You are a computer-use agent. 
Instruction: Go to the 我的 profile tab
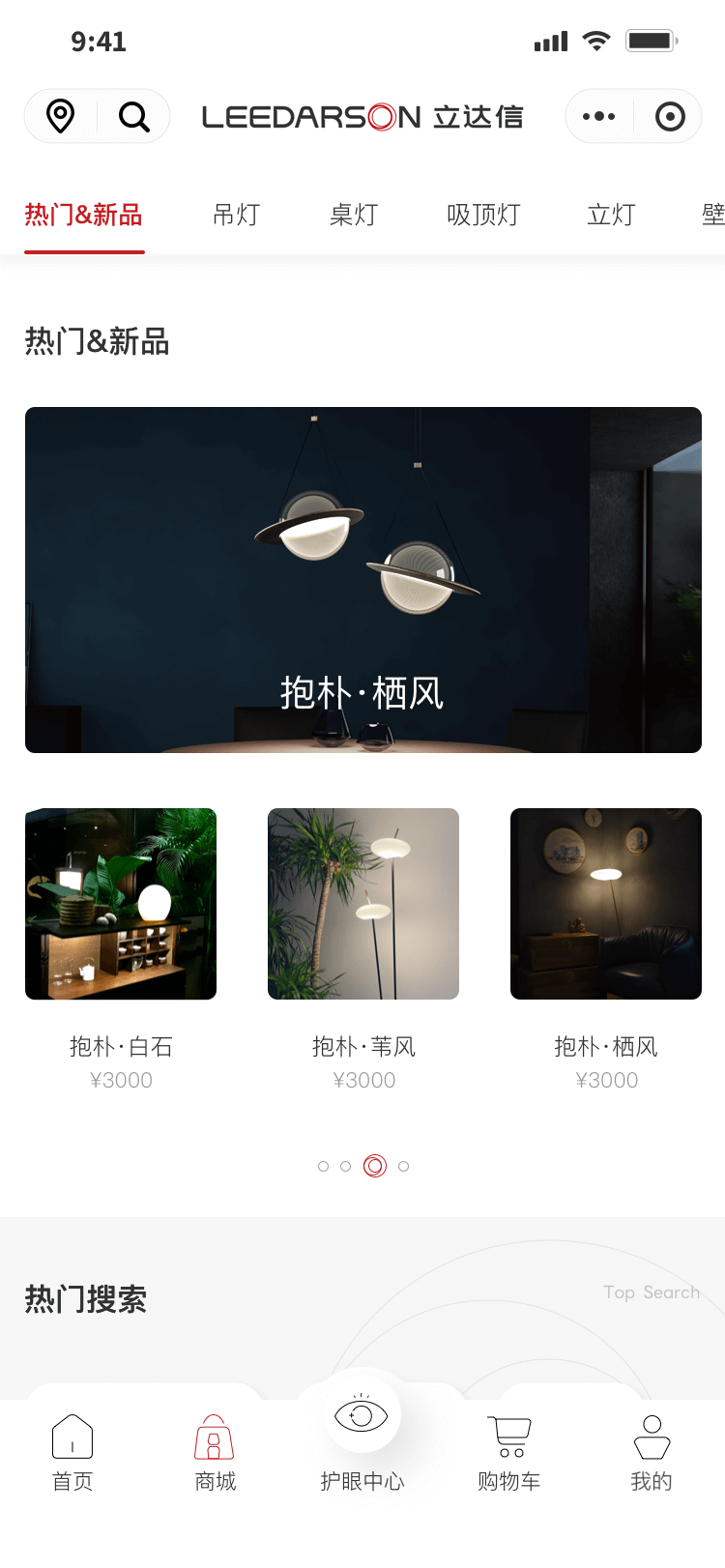pos(652,1452)
